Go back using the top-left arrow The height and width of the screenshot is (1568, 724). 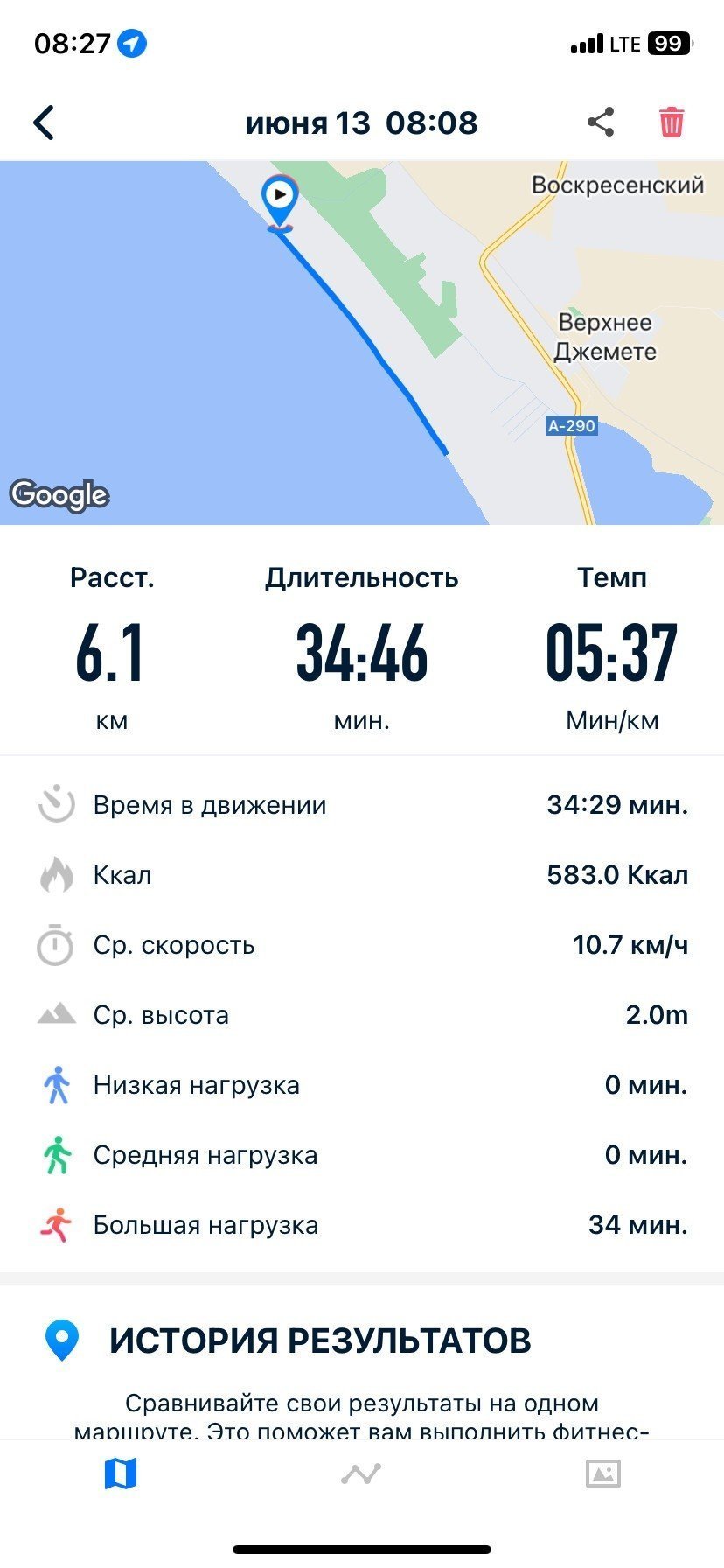(44, 122)
